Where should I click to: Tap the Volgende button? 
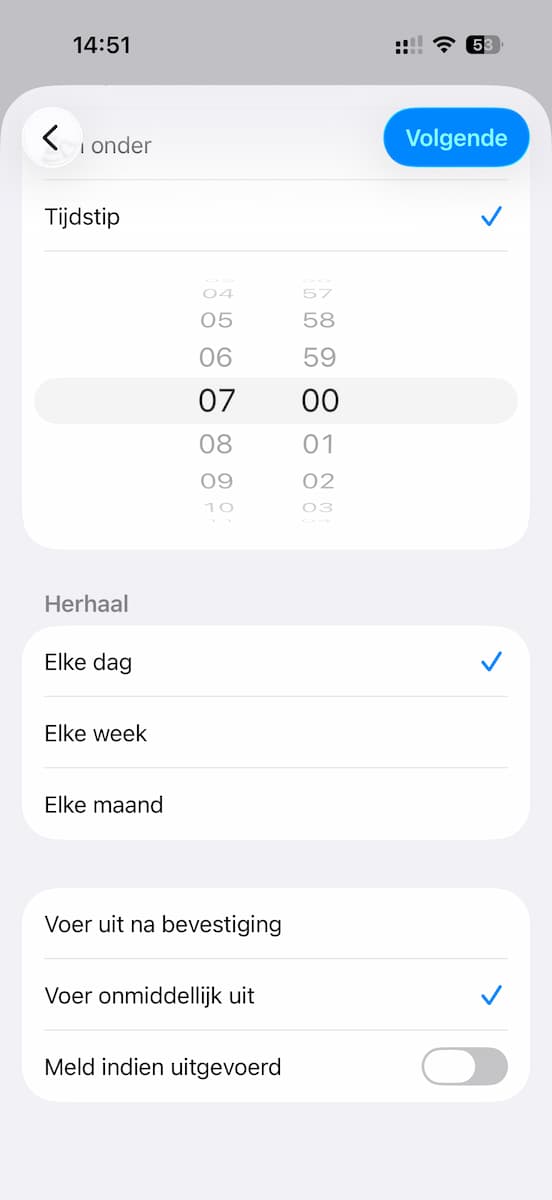tap(456, 138)
